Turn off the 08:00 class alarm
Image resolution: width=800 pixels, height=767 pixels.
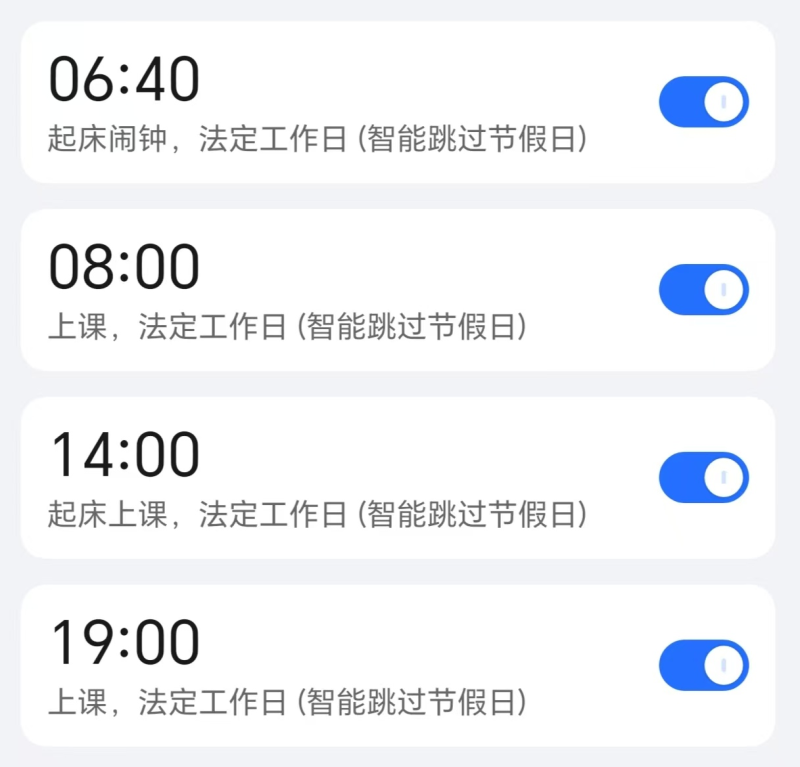703,290
